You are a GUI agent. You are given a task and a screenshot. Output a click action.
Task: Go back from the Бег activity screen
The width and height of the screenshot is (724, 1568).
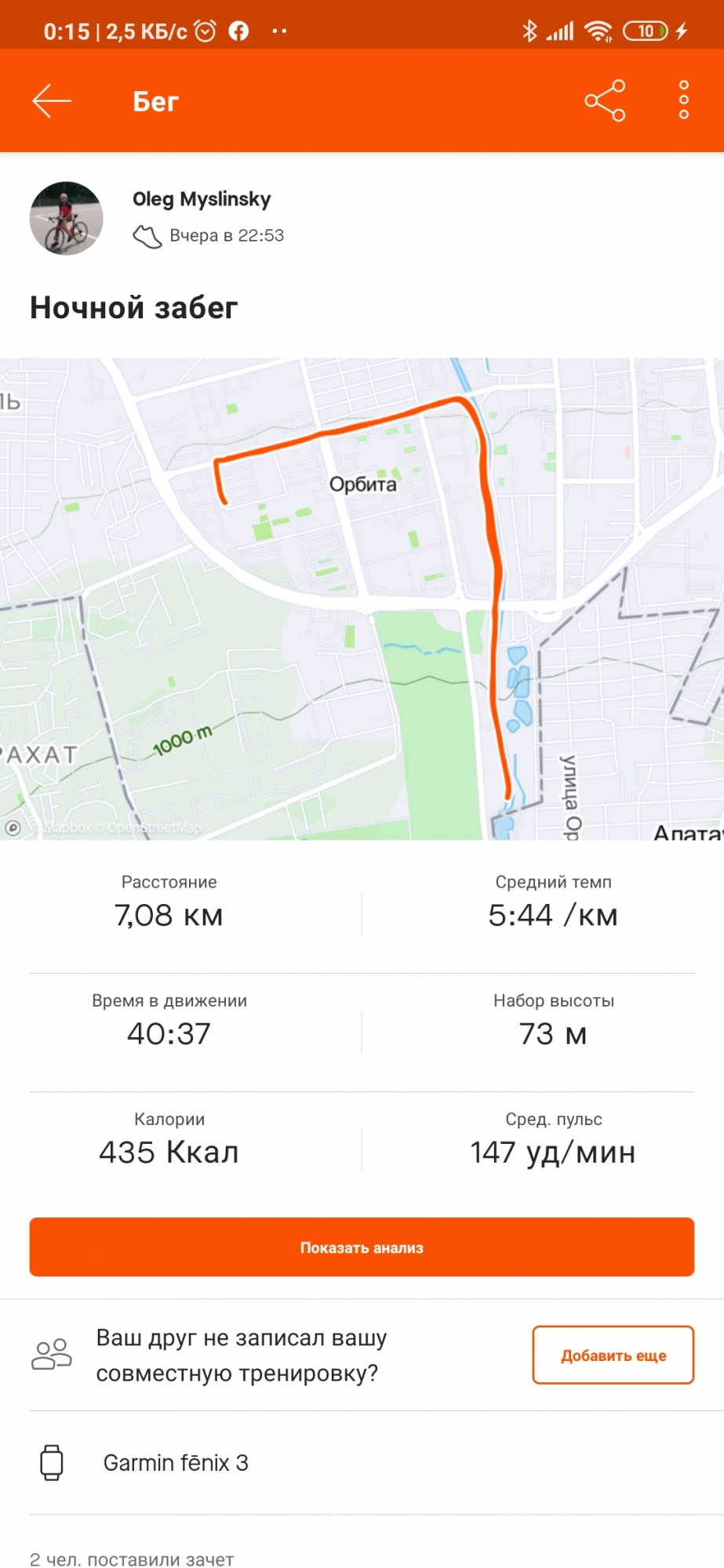[52, 101]
